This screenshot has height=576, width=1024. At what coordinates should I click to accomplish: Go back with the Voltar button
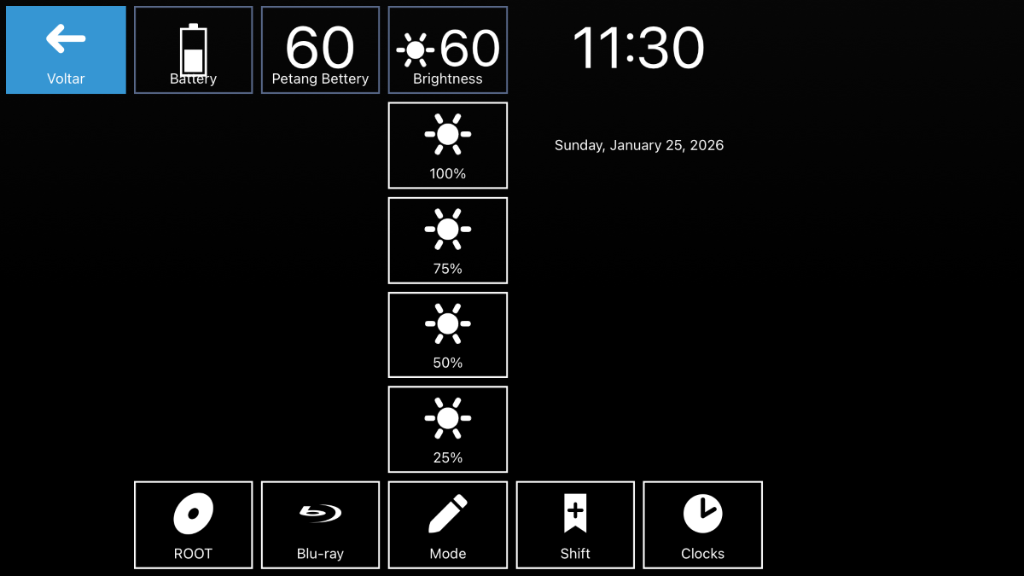pyautogui.click(x=66, y=50)
